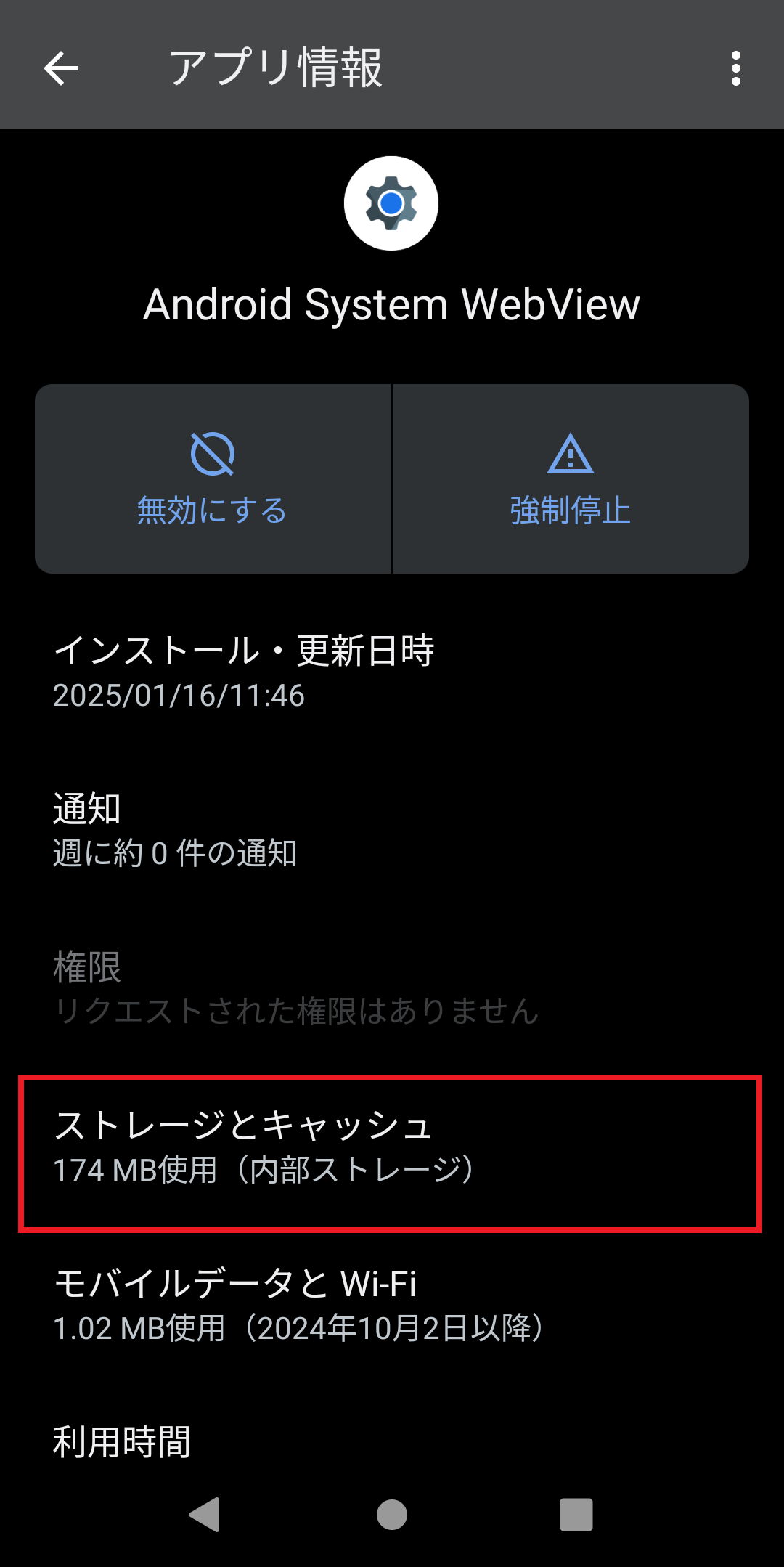Open 通知 notification settings
784x1567 pixels.
point(392,830)
